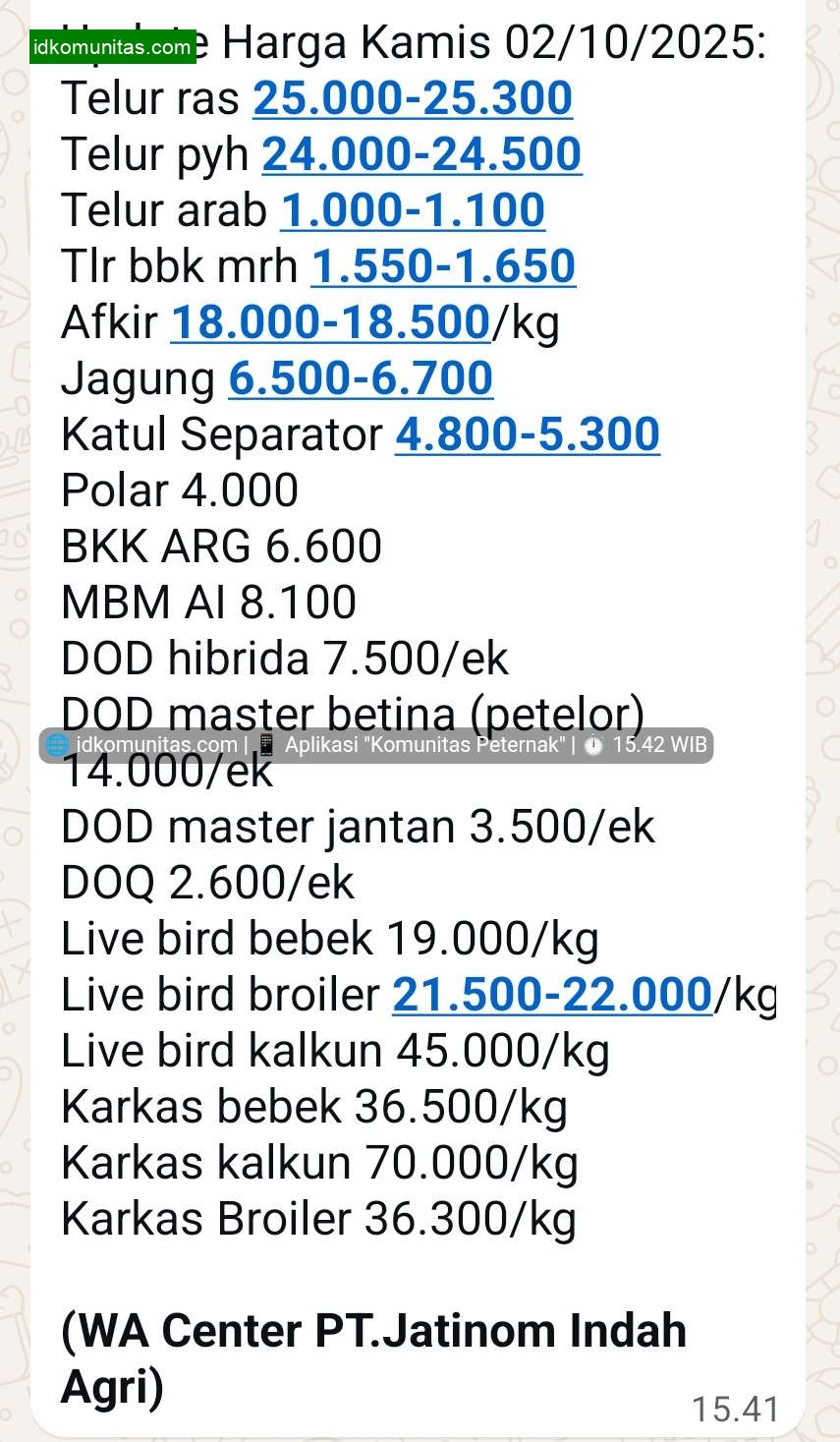The width and height of the screenshot is (840, 1442).
Task: Tap the Jagung 6.500-6.700 link
Action: (361, 378)
